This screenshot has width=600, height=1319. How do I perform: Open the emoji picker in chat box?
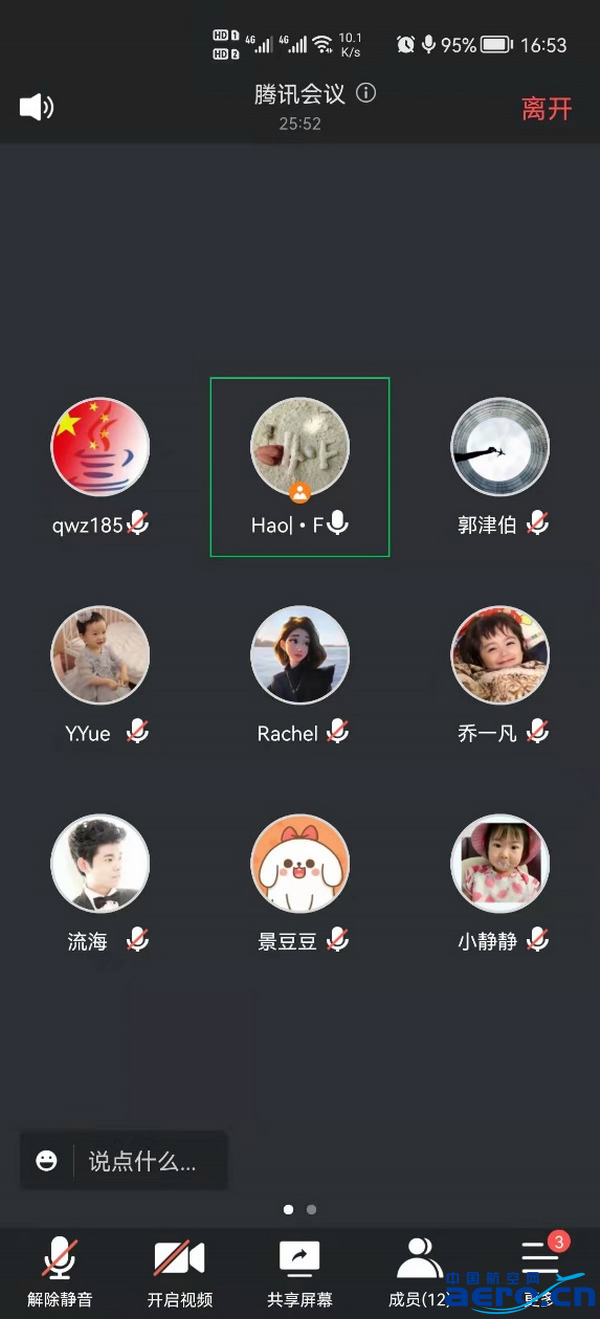pyautogui.click(x=46, y=1161)
